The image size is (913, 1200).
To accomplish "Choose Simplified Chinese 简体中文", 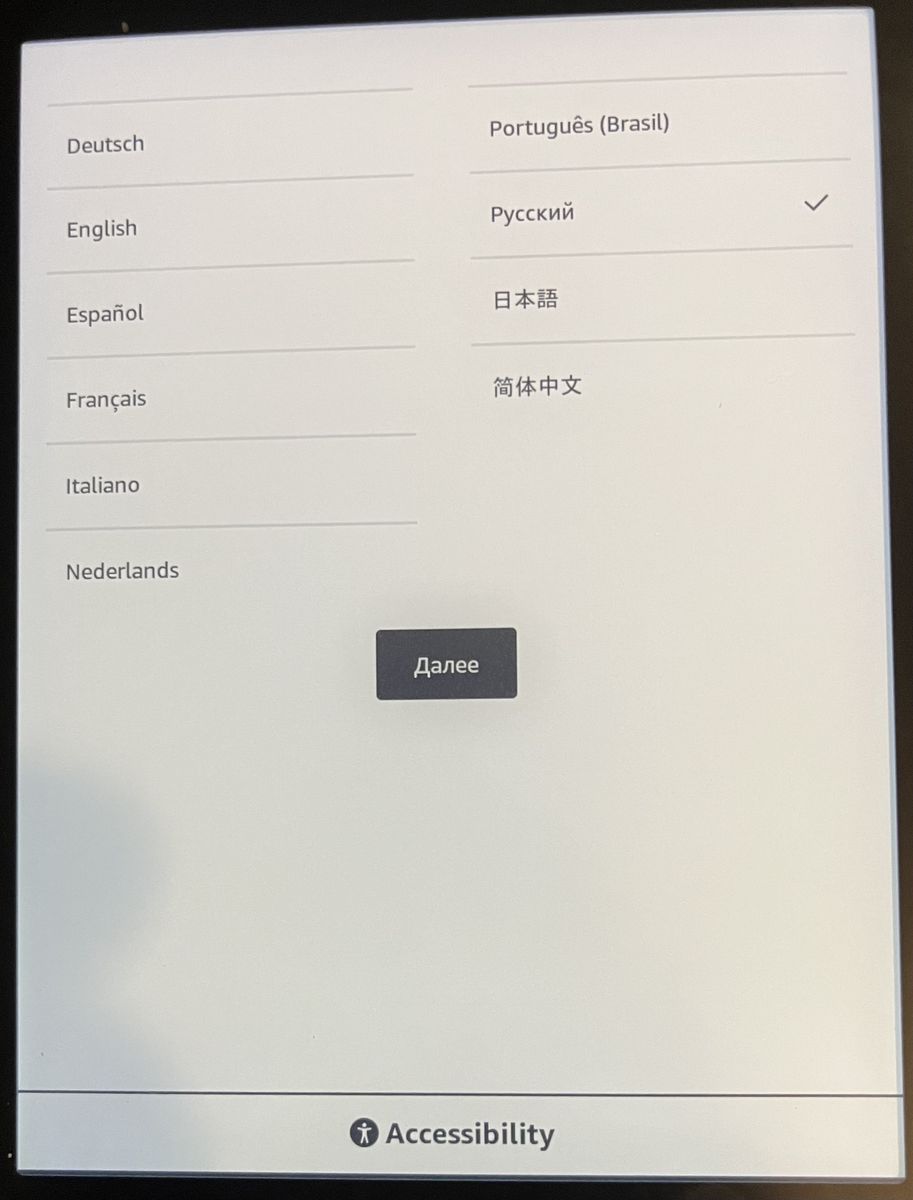I will 538,387.
